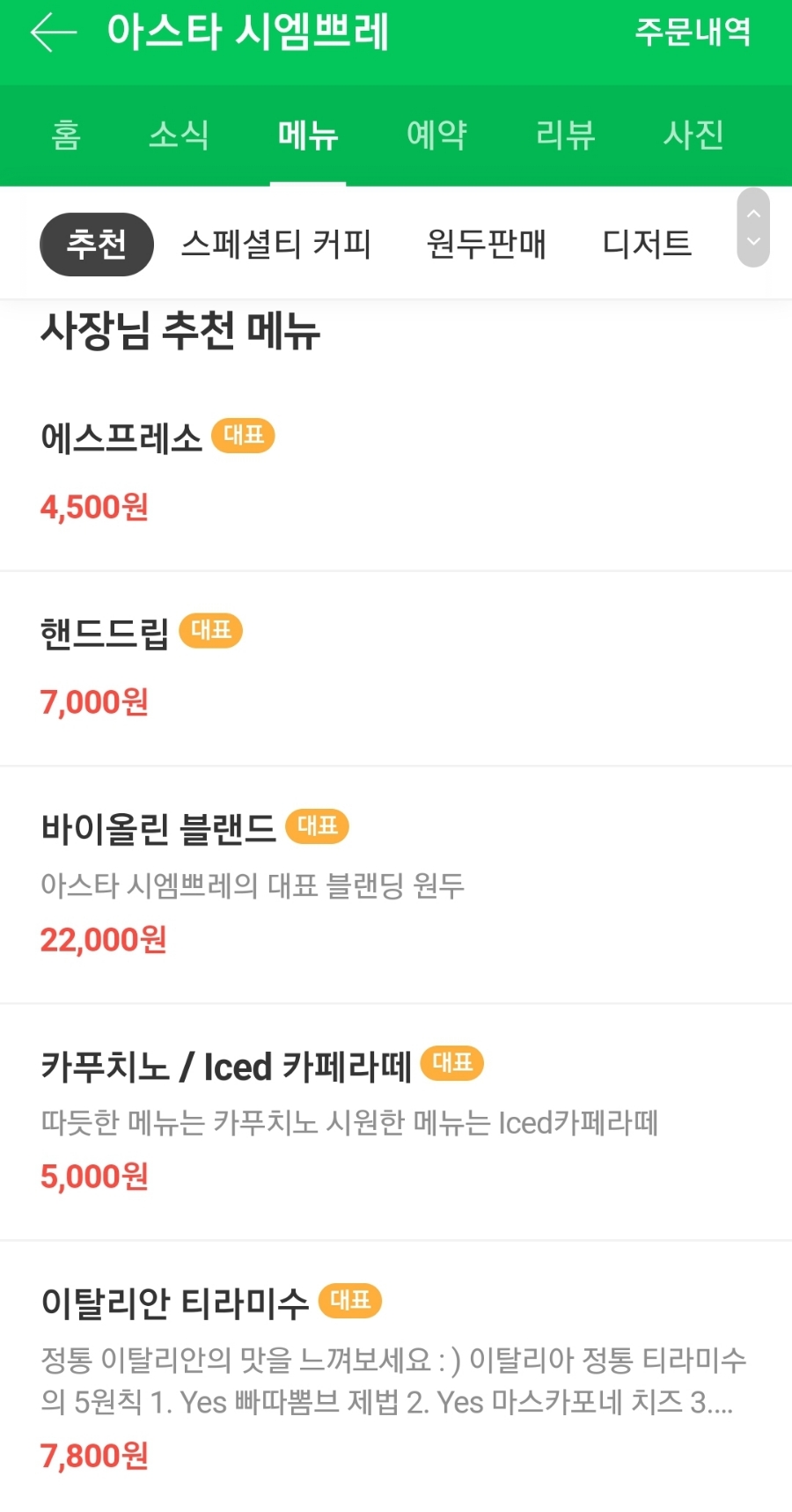Select the 메뉴 tab
Image resolution: width=792 pixels, height=1512 pixels.
[x=308, y=135]
